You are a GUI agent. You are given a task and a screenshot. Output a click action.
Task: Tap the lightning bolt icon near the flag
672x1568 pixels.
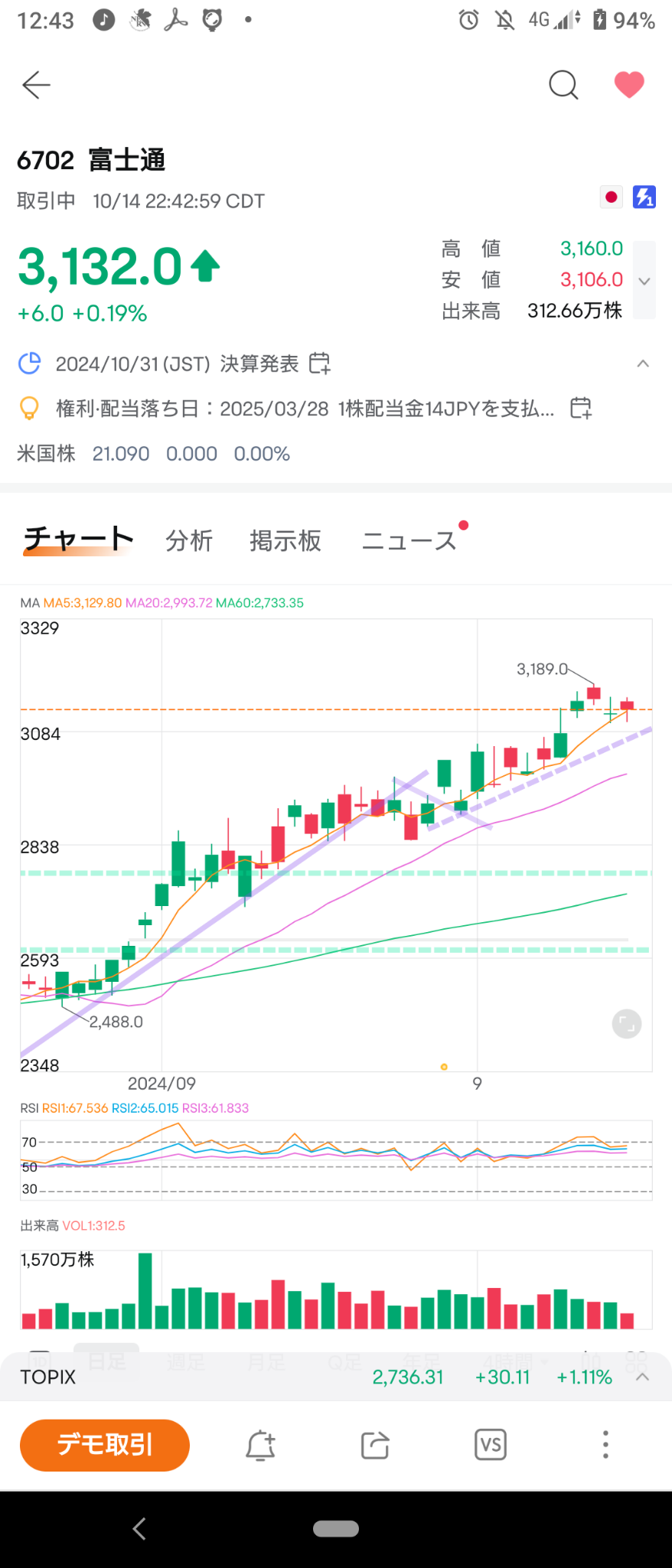[644, 197]
